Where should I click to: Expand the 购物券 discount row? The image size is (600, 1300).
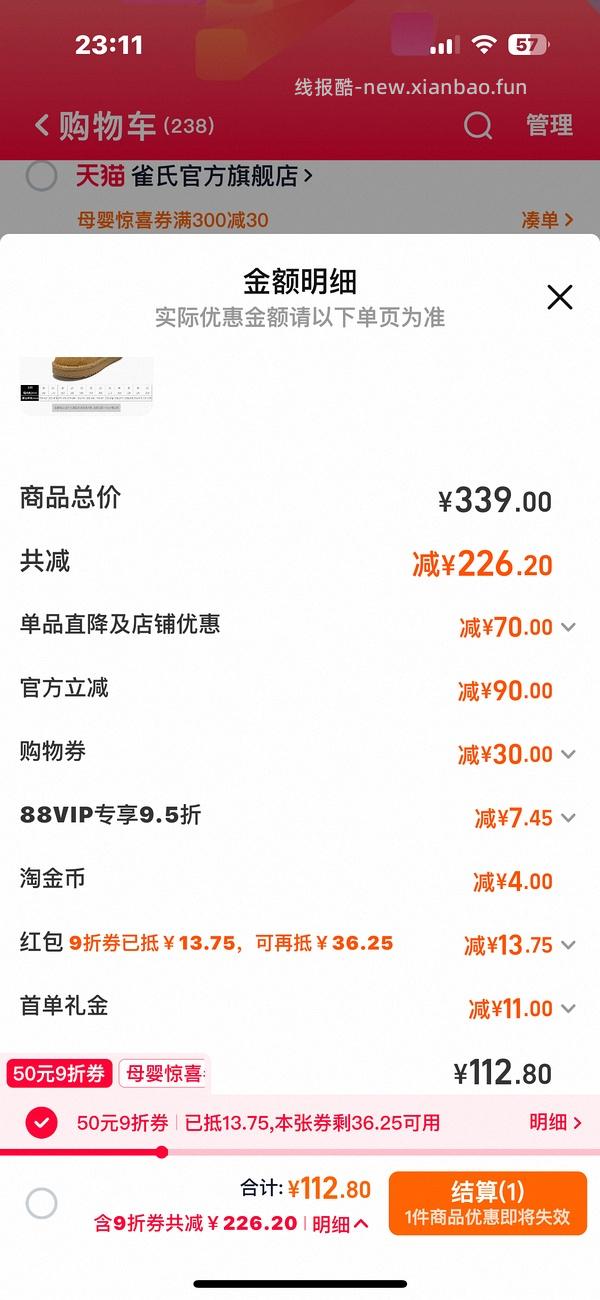(x=568, y=755)
